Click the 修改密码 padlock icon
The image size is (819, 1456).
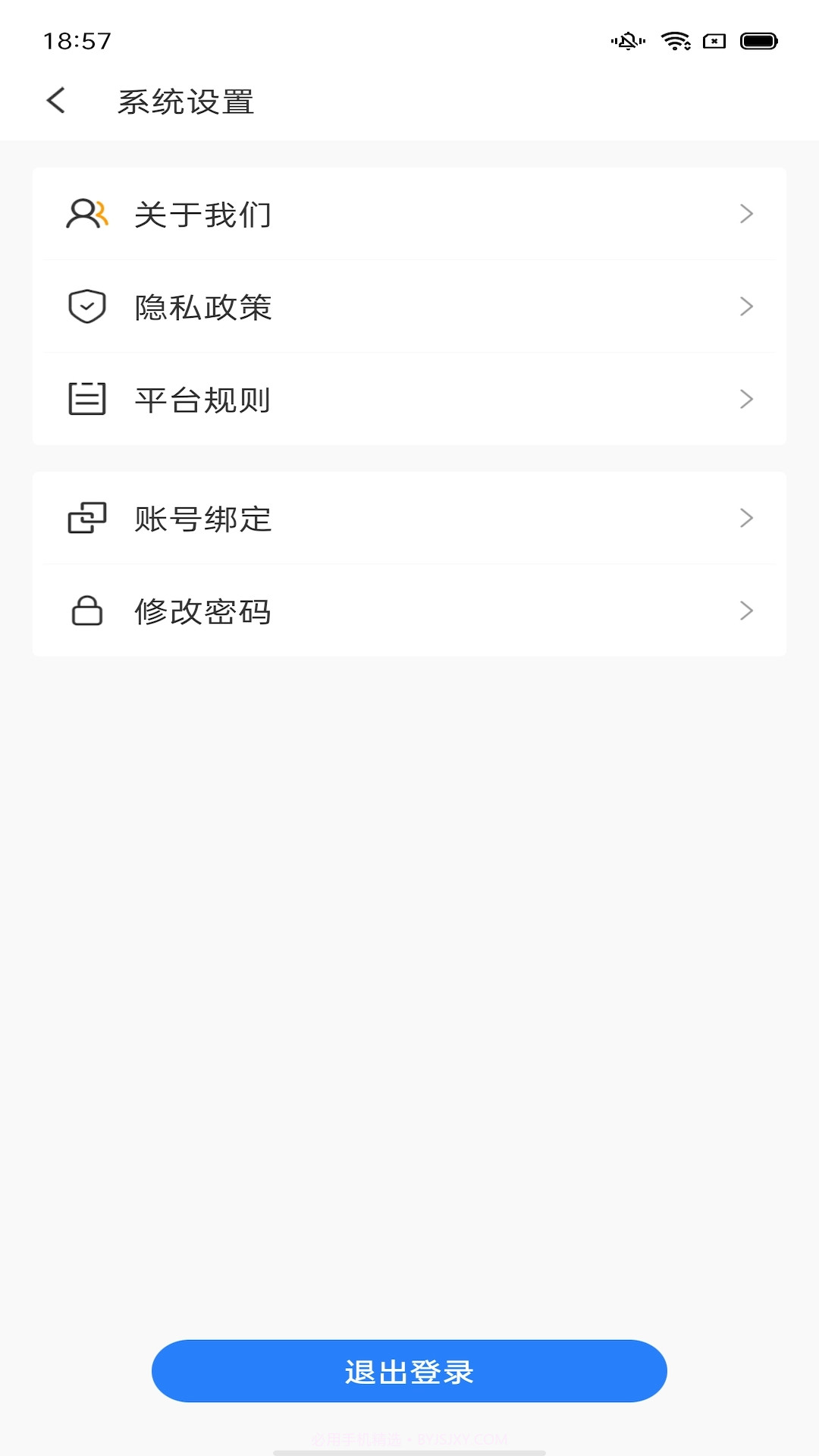[86, 611]
